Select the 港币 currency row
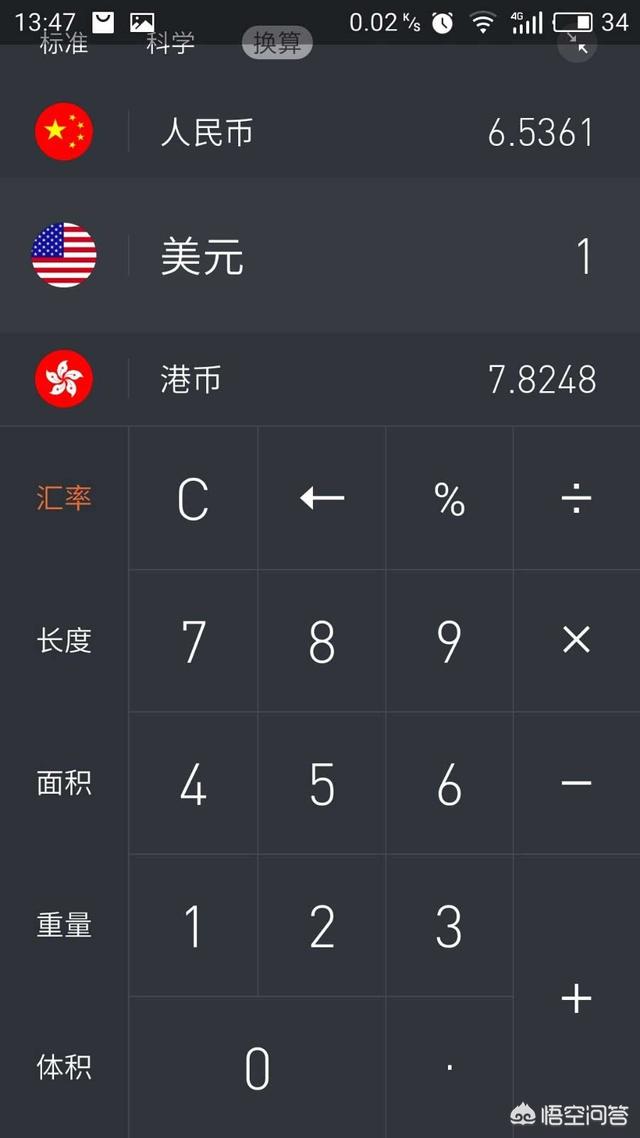640x1138 pixels. [x=320, y=379]
